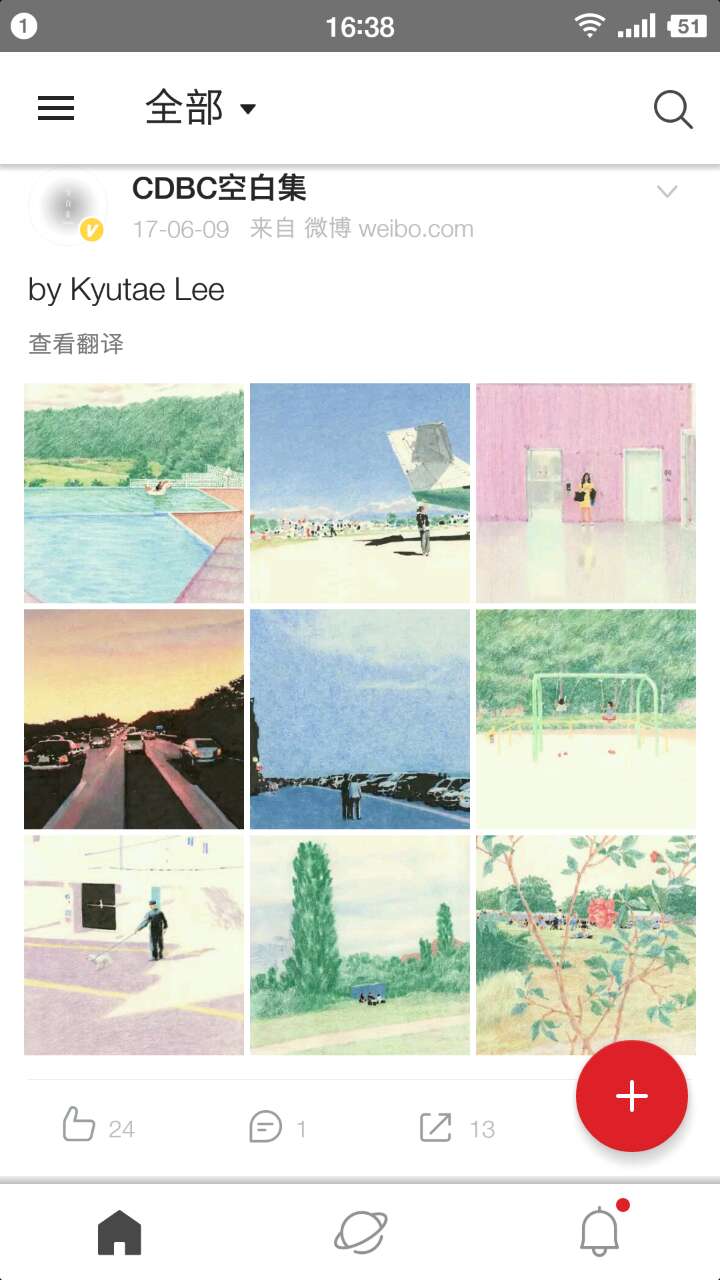
Task: Tap 查看翻译 to translate the post
Action: [x=76, y=345]
